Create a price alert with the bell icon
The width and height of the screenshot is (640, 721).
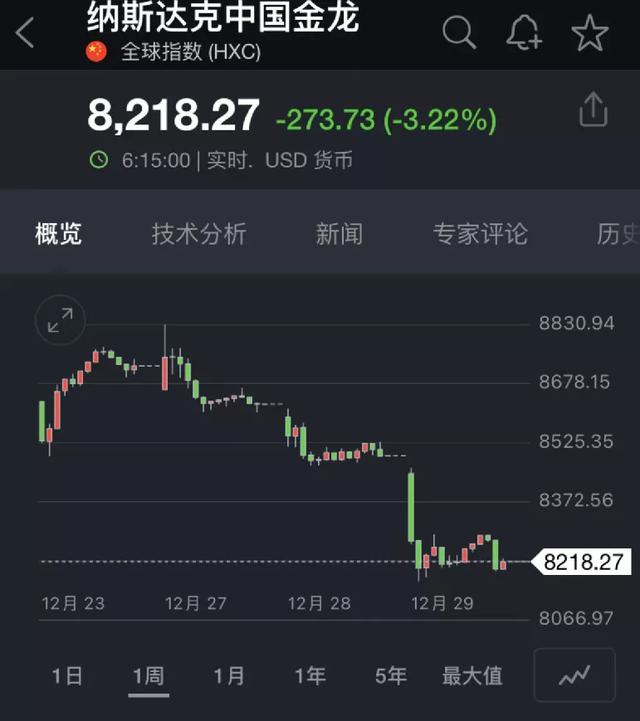tap(524, 33)
